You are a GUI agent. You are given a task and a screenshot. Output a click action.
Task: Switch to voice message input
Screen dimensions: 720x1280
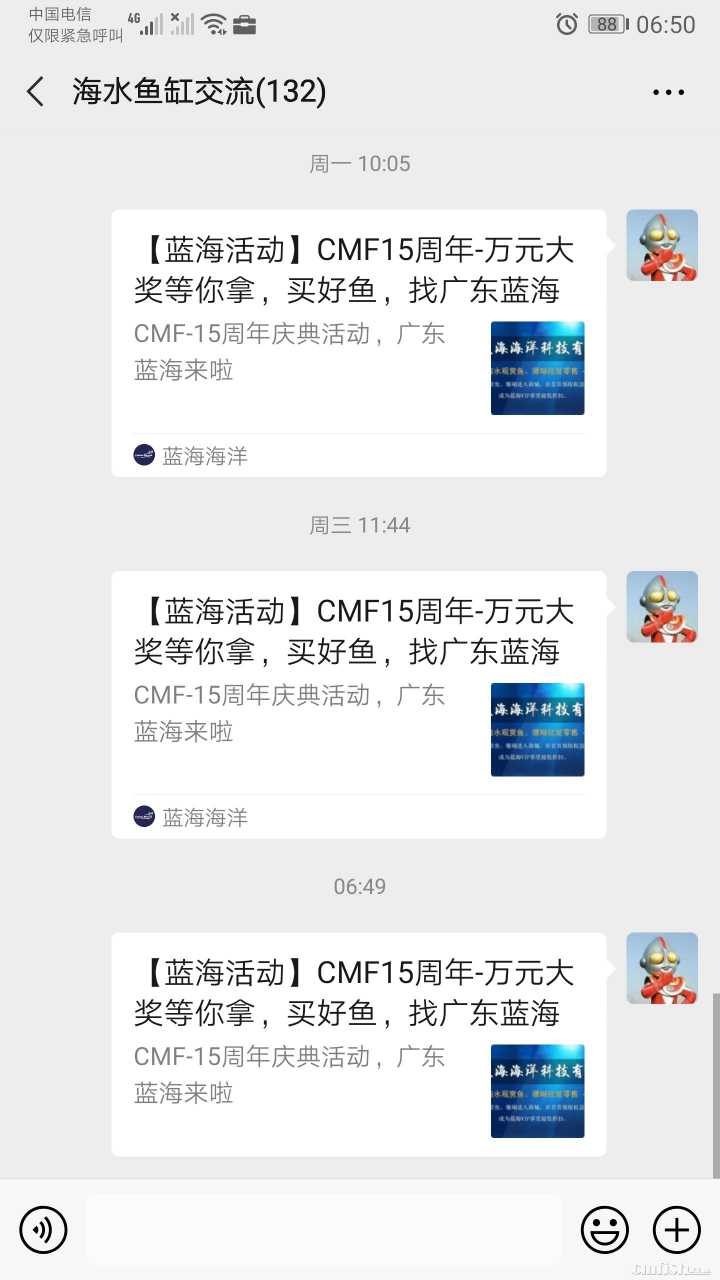[x=43, y=1229]
